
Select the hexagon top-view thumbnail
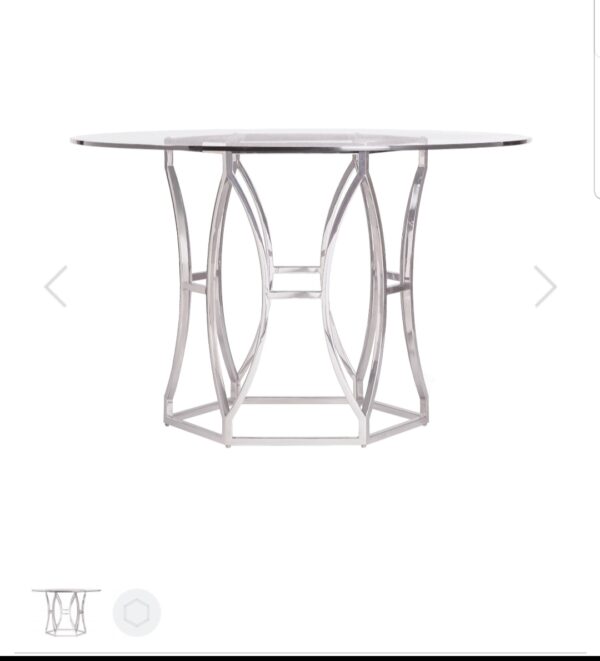click(136, 611)
